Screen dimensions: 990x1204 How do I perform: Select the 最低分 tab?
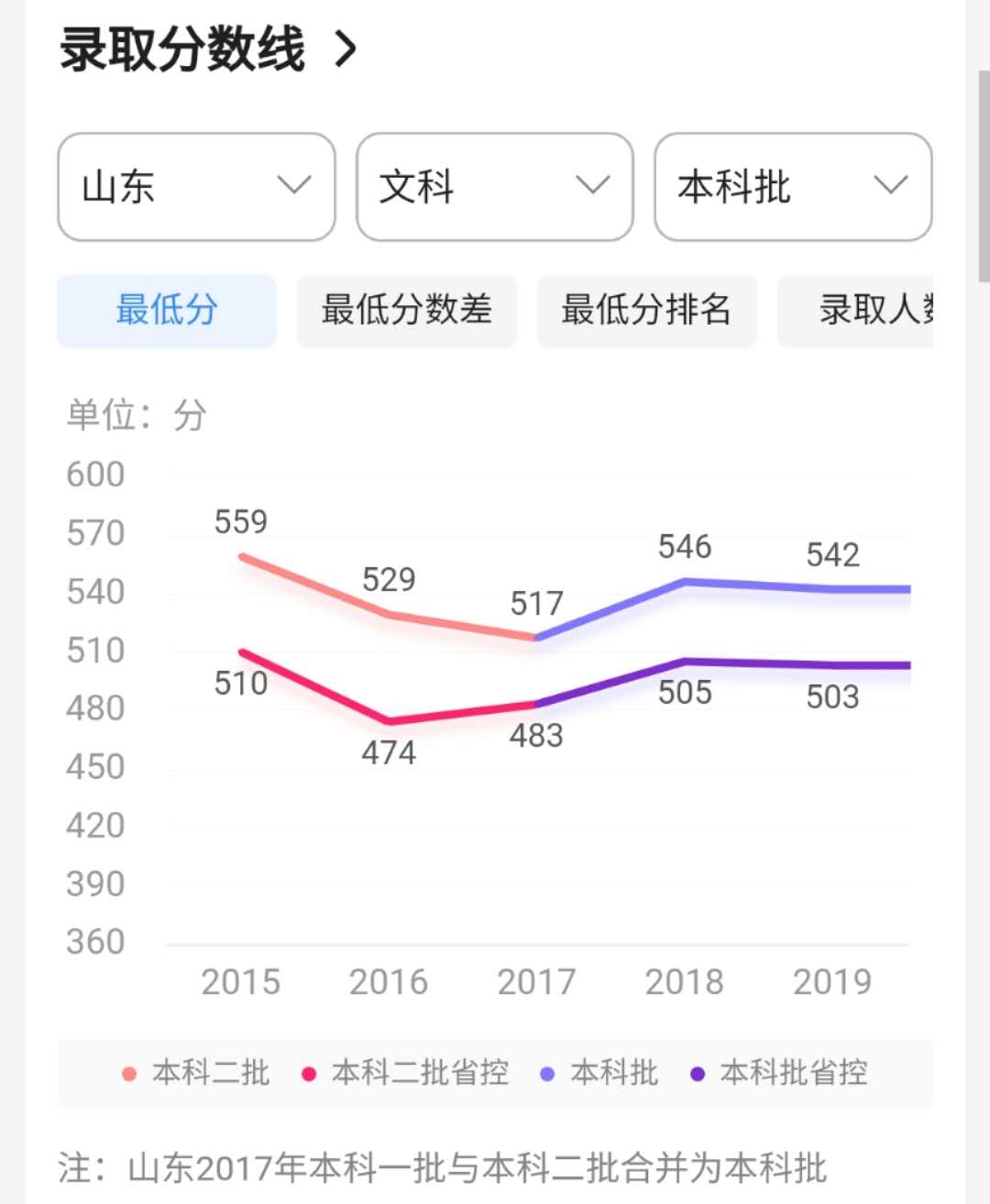pos(167,311)
